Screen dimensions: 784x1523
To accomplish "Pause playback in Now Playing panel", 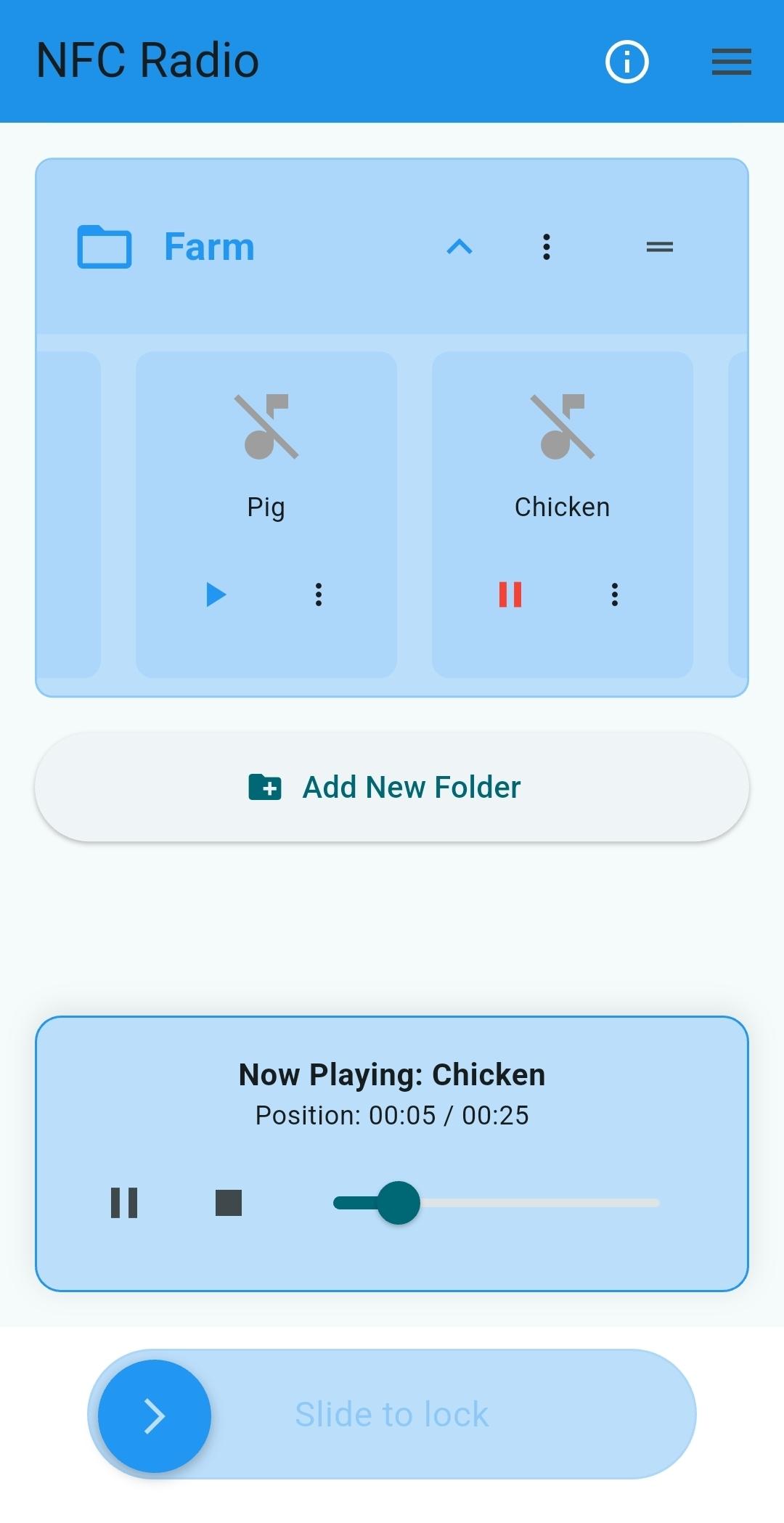I will (x=124, y=1203).
